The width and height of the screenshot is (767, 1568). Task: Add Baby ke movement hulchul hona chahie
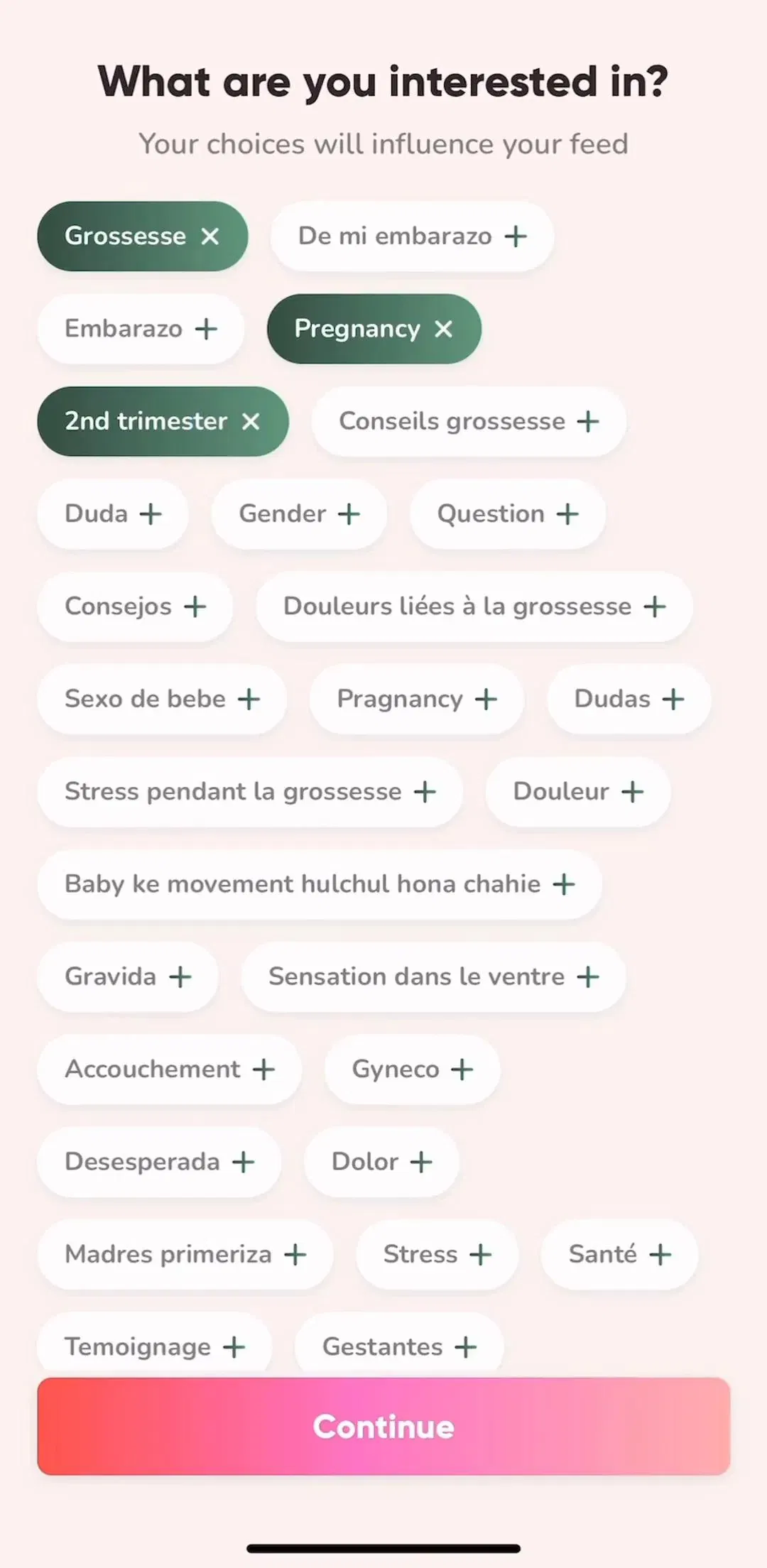[x=320, y=884]
